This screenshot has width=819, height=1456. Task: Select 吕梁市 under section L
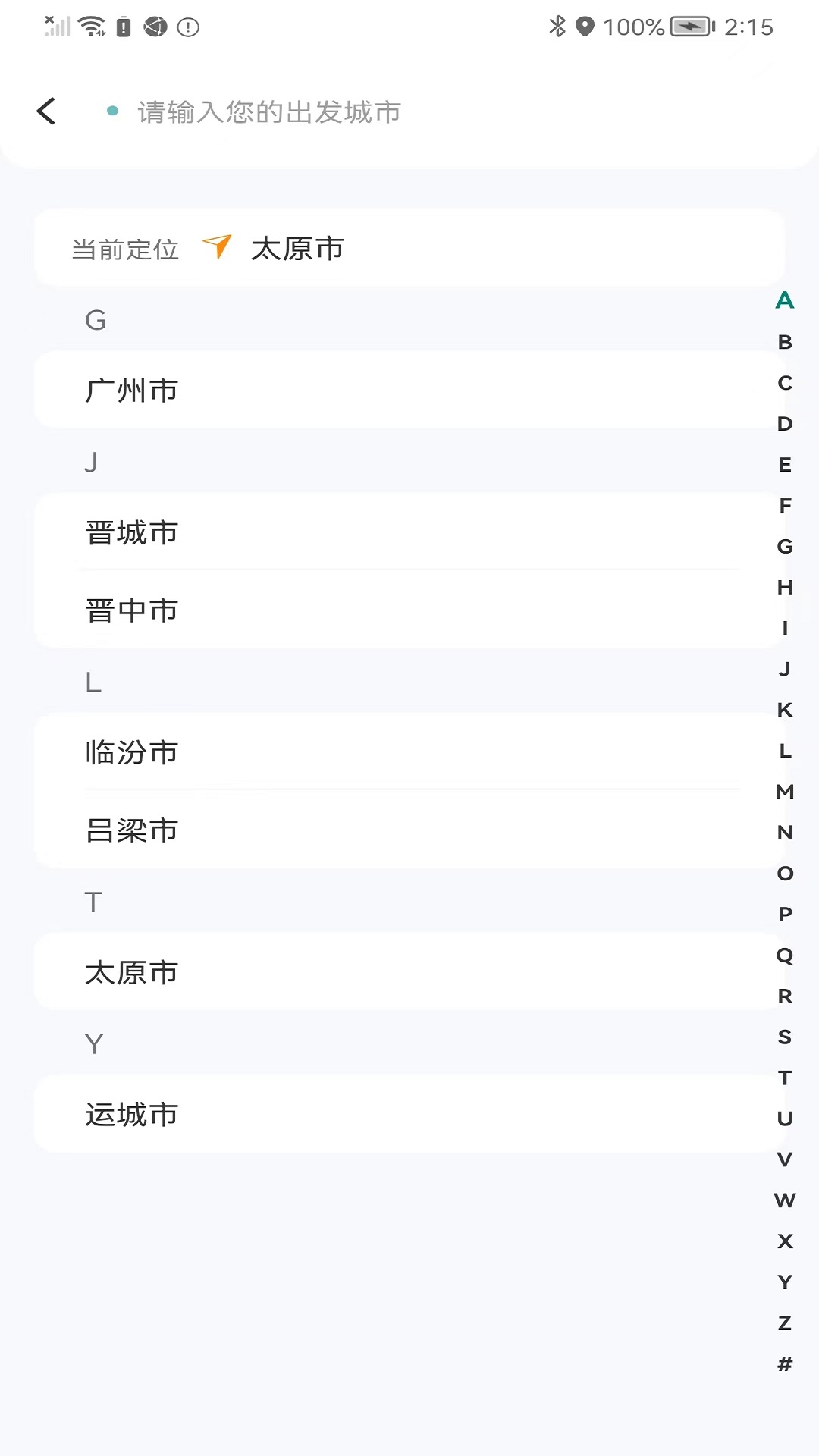click(131, 830)
